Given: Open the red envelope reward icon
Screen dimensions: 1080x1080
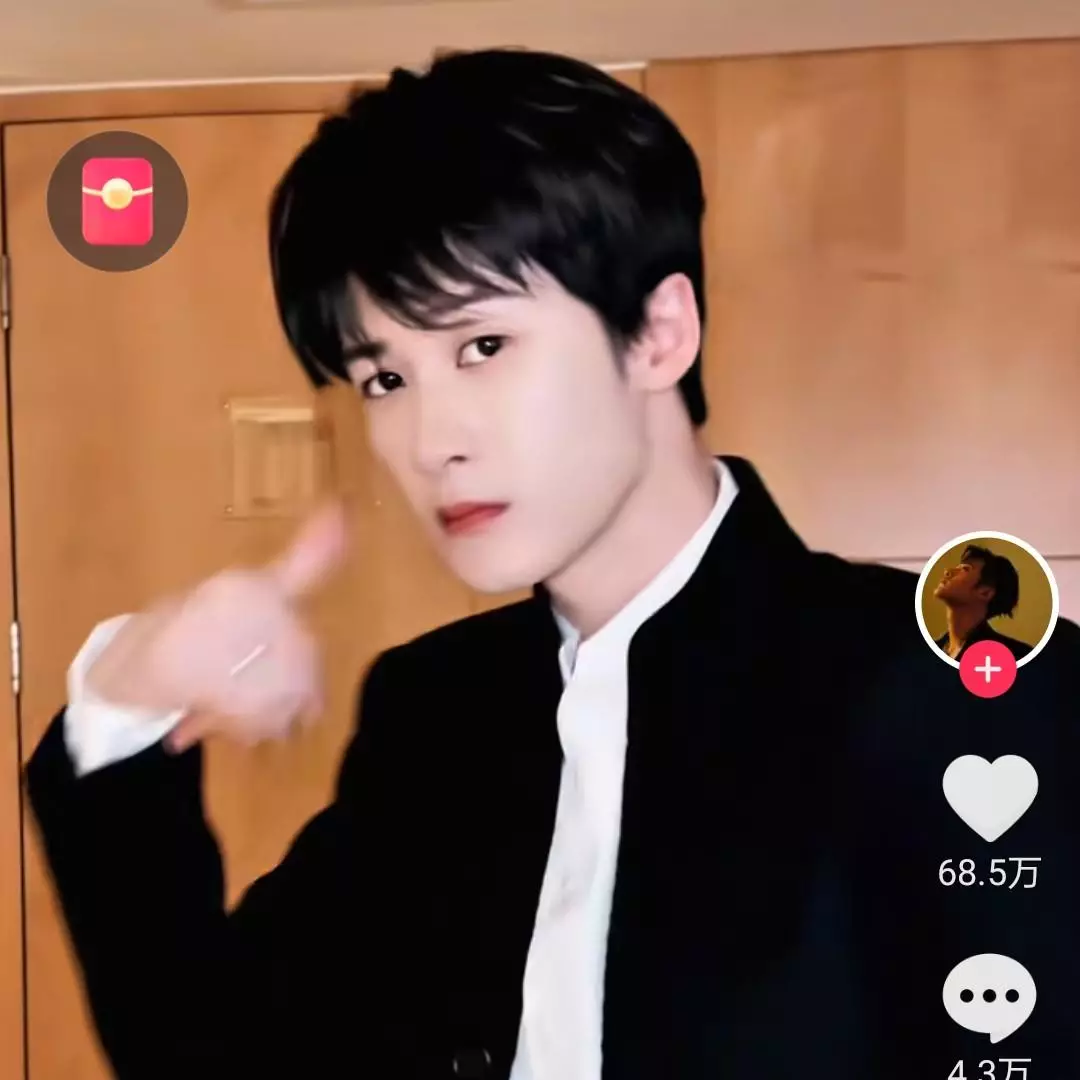Looking at the screenshot, I should [x=117, y=201].
